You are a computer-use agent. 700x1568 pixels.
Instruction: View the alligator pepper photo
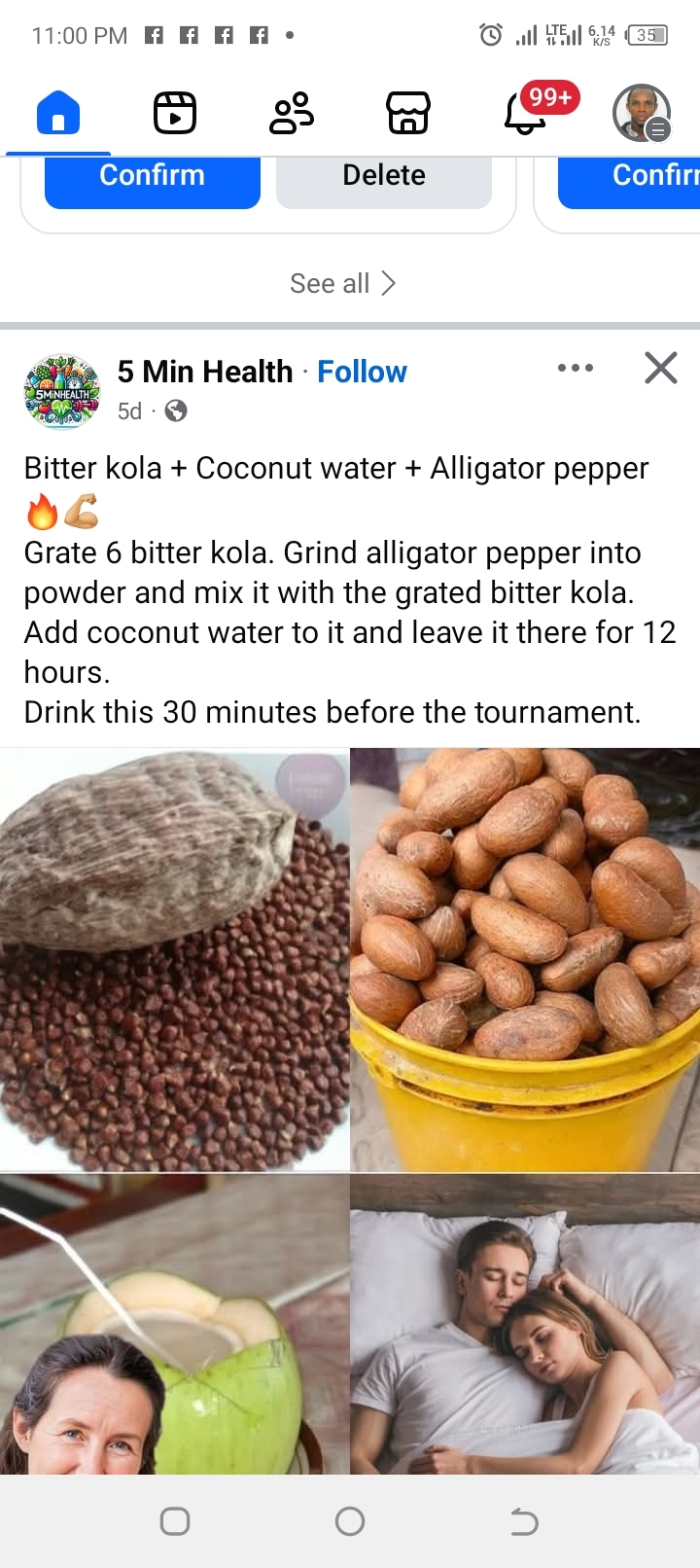(x=174, y=958)
